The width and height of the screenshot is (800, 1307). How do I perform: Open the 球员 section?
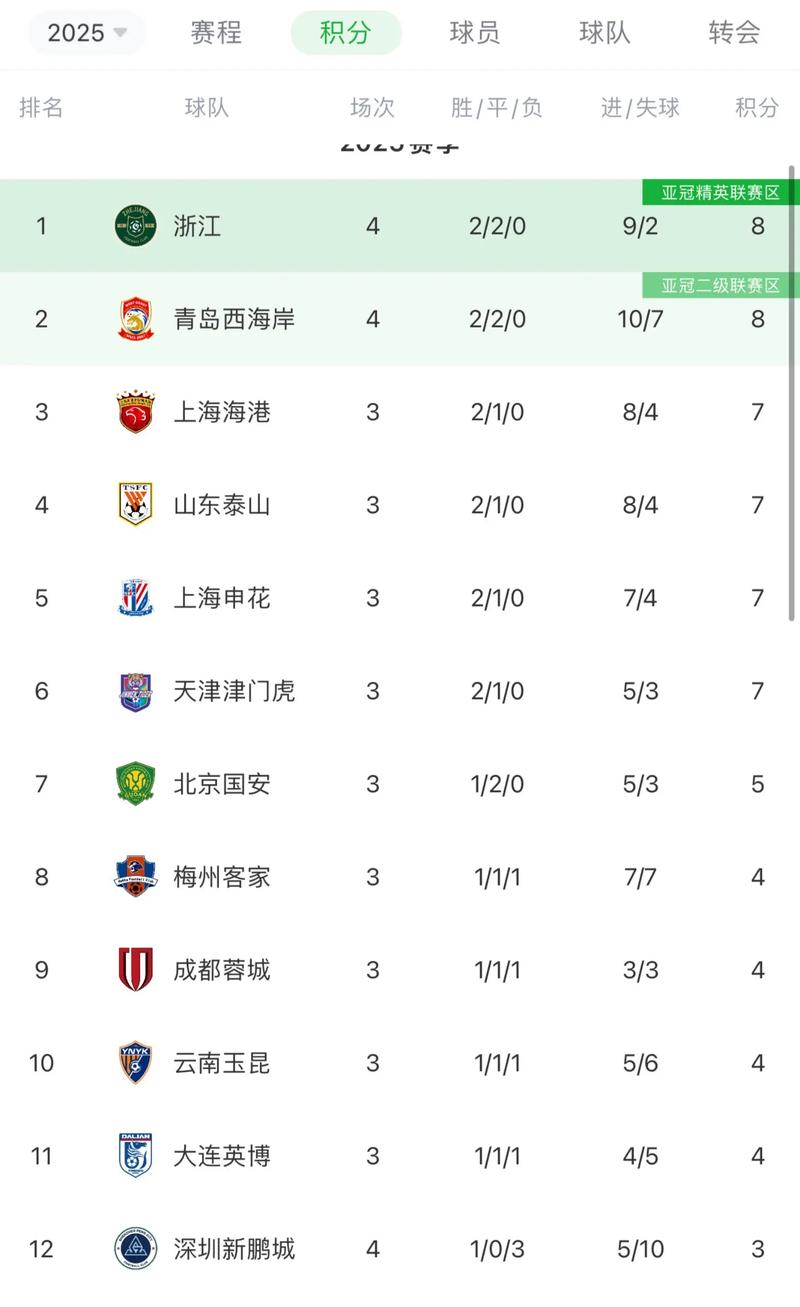[474, 33]
